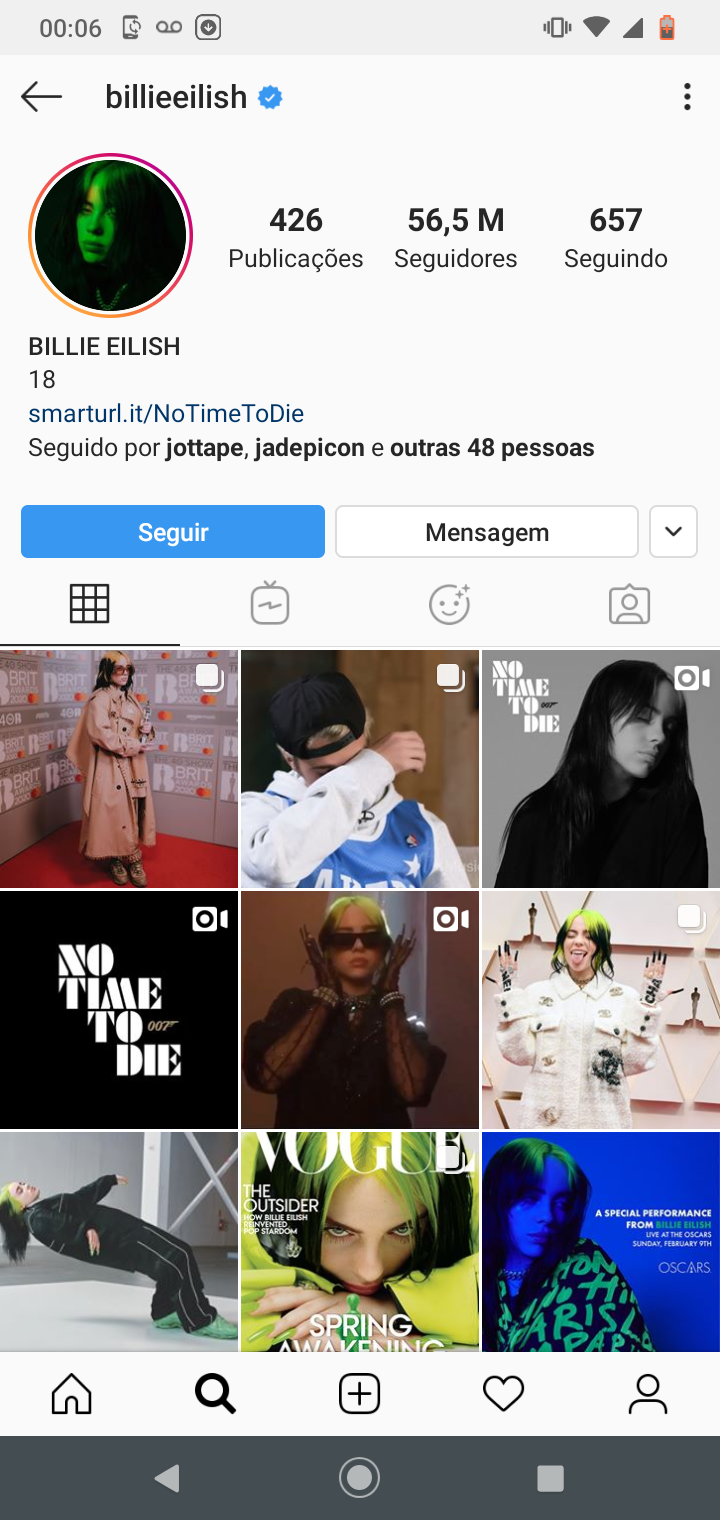Switch to the IGTV videos tab
Image resolution: width=720 pixels, height=1520 pixels.
pos(270,604)
